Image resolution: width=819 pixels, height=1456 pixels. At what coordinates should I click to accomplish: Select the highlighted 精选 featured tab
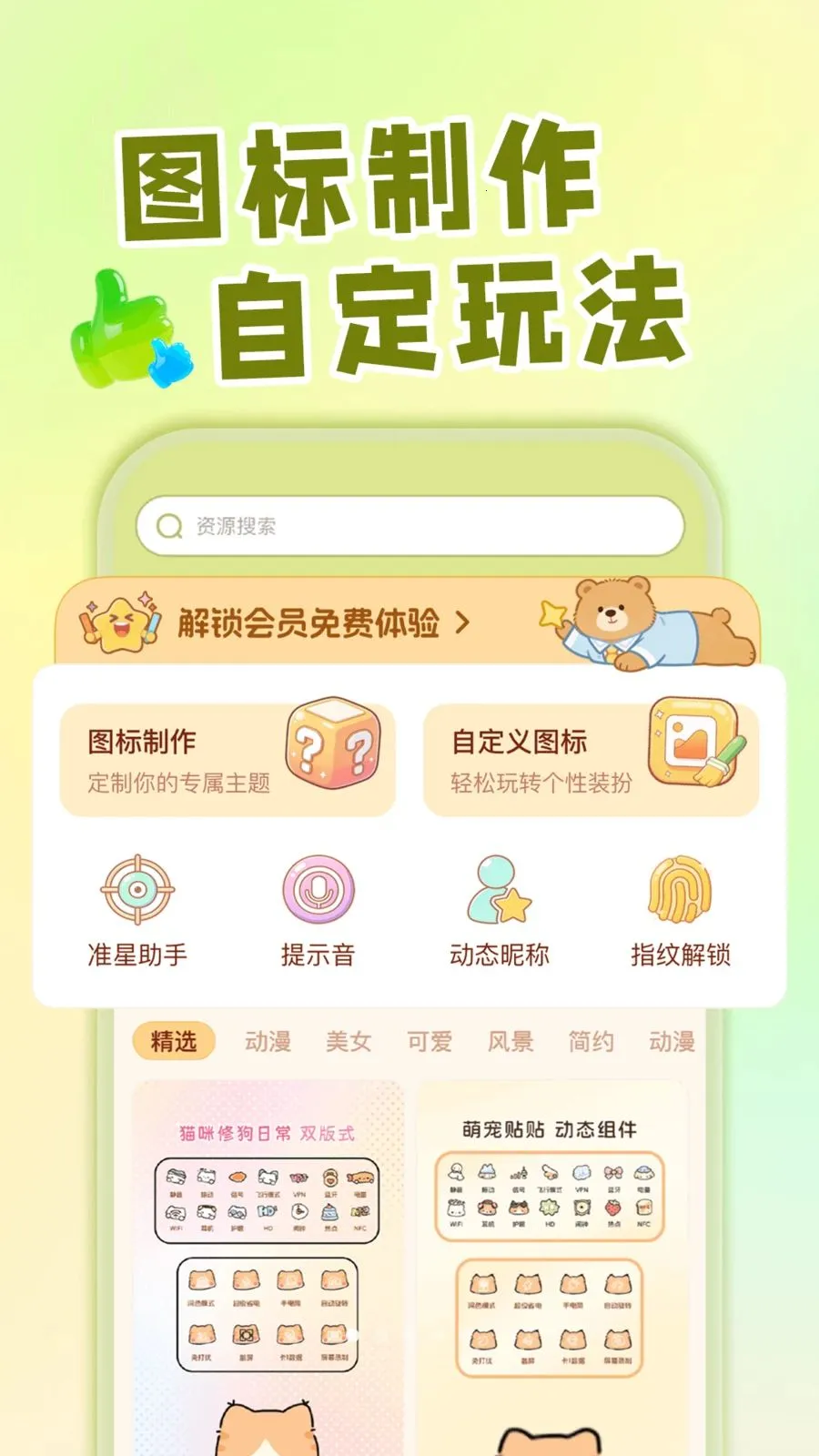click(x=174, y=1041)
